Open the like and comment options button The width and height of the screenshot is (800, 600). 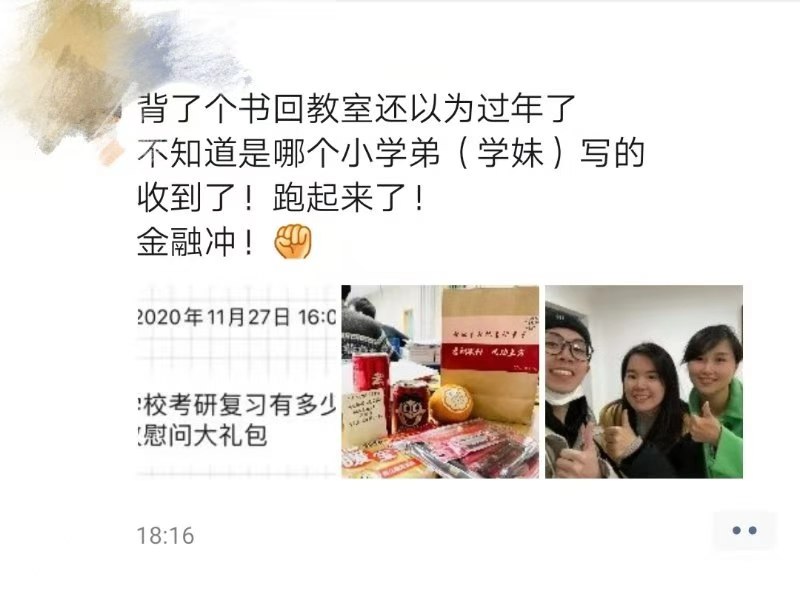744,531
